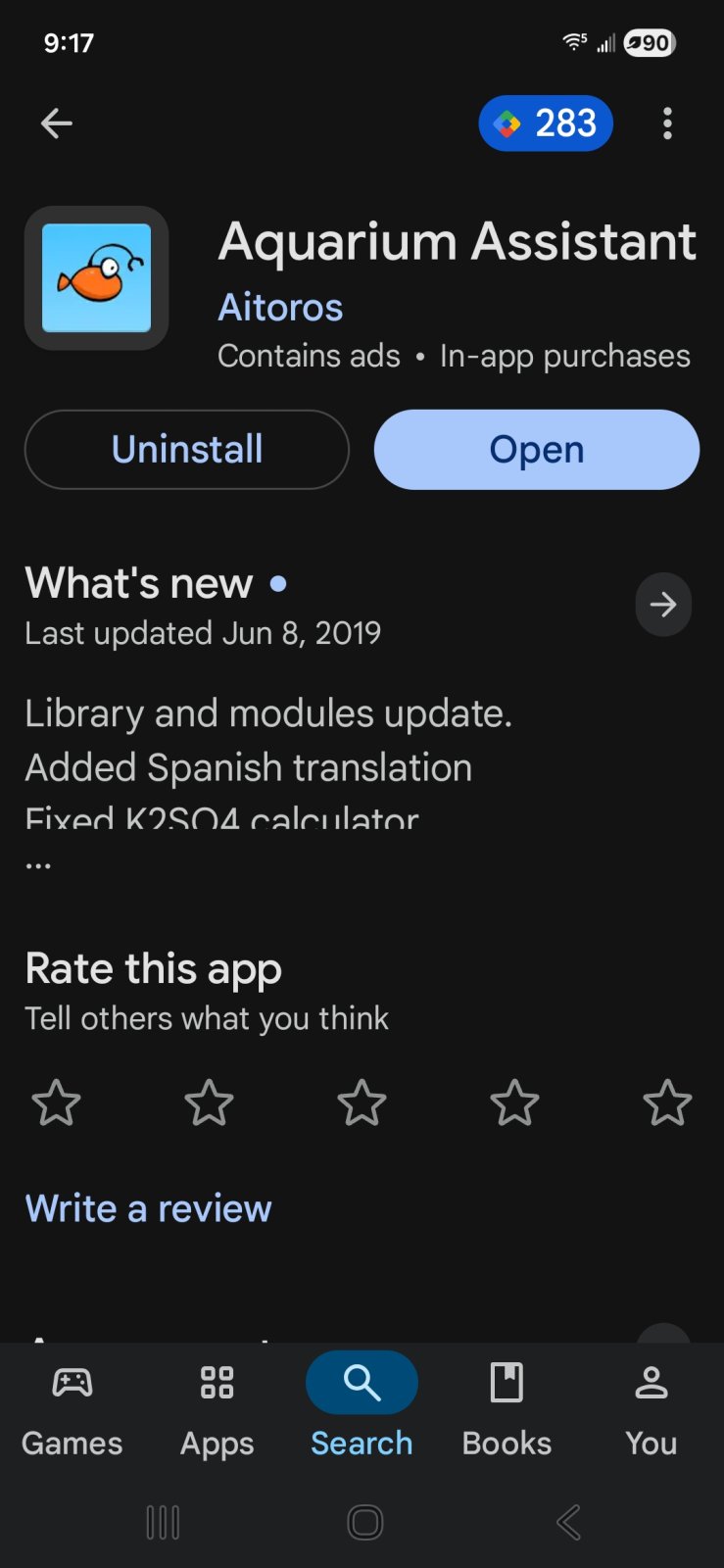Go back using the back arrow

(56, 122)
